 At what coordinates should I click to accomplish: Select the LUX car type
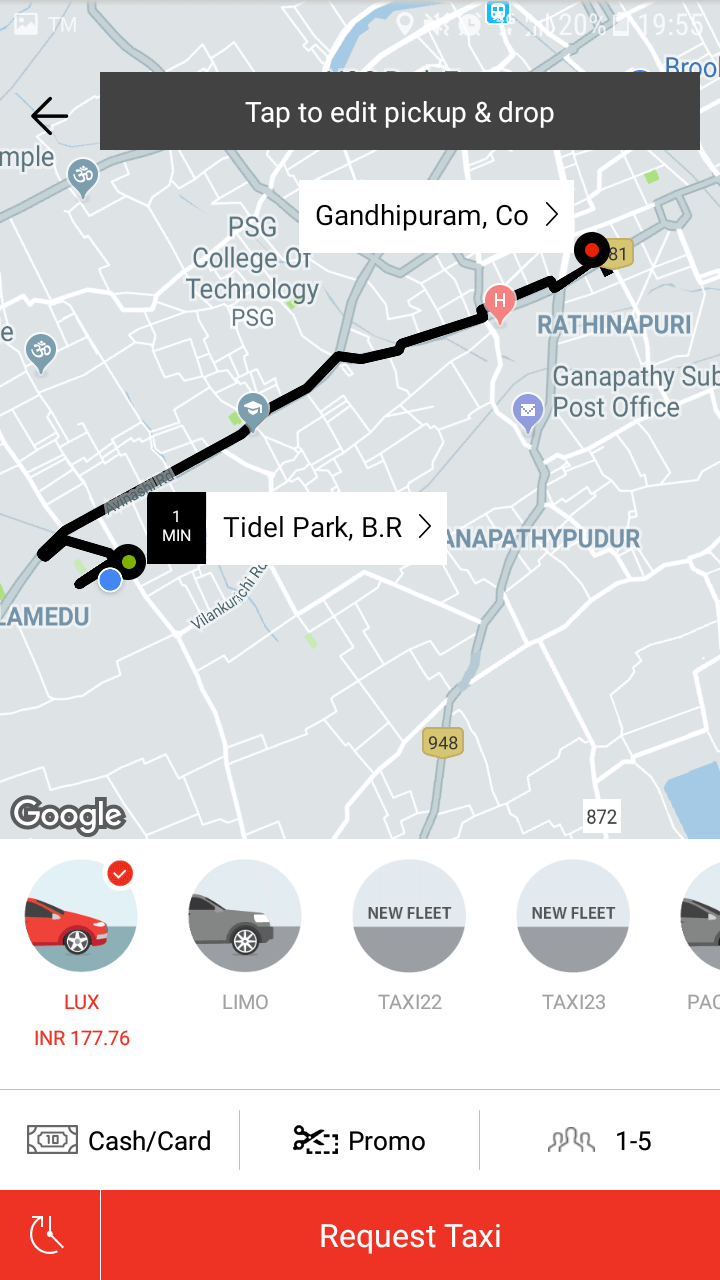tap(81, 916)
